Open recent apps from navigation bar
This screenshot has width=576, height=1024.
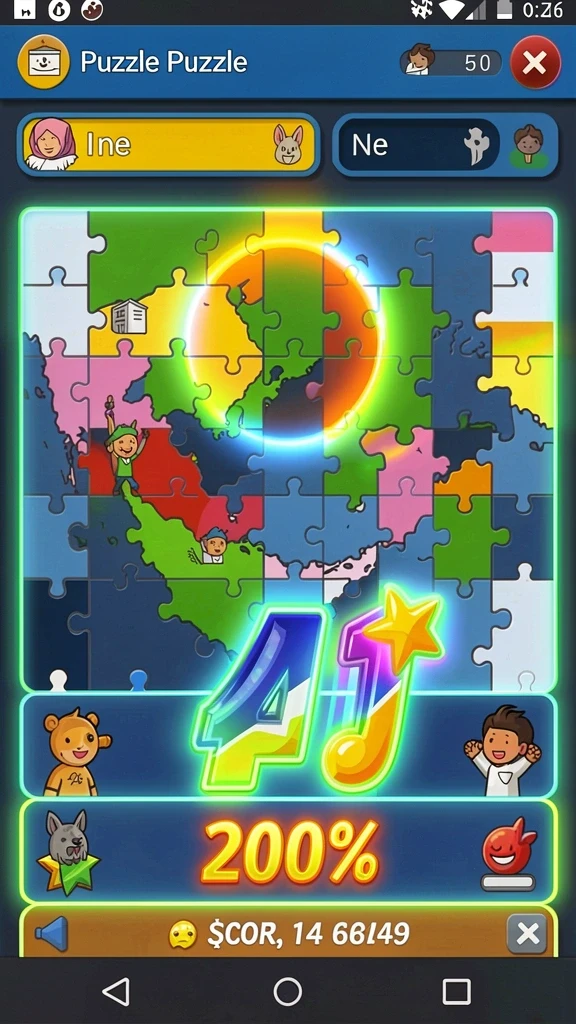click(x=456, y=991)
